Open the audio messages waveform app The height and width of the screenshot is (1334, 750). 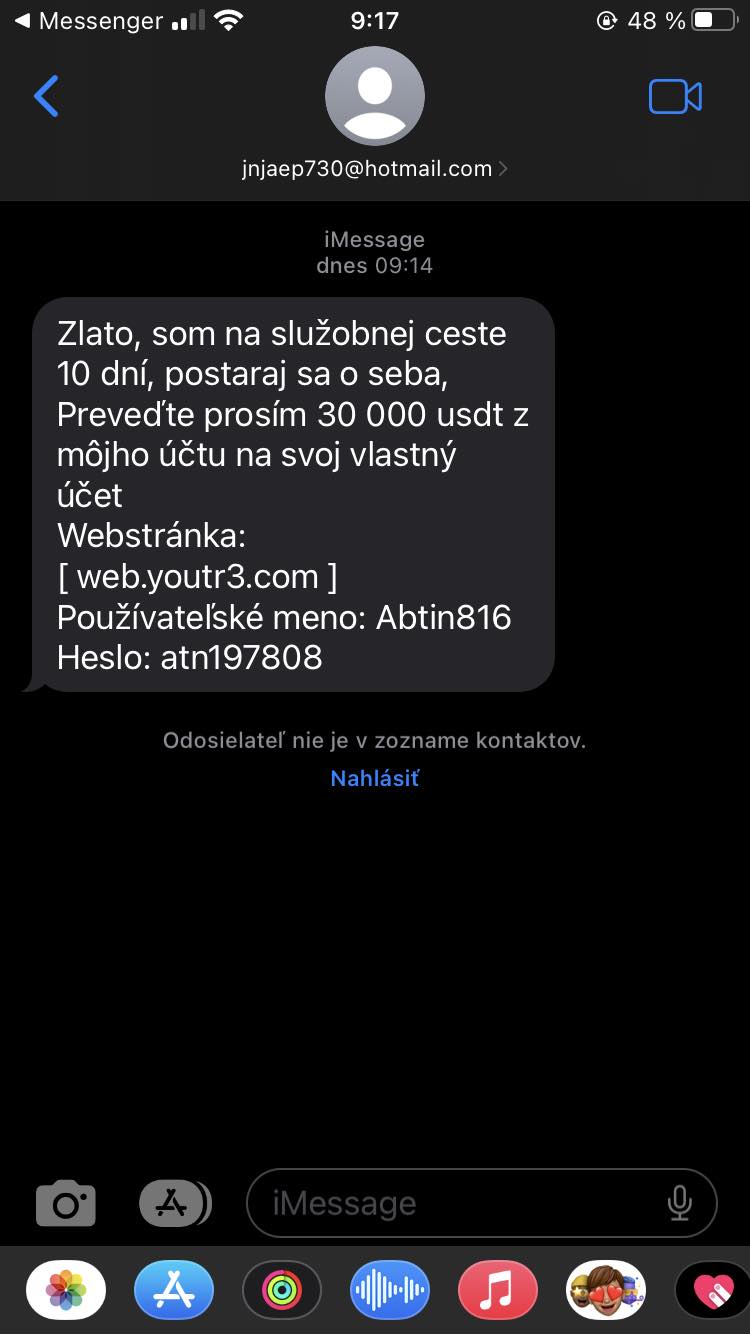tap(390, 1291)
